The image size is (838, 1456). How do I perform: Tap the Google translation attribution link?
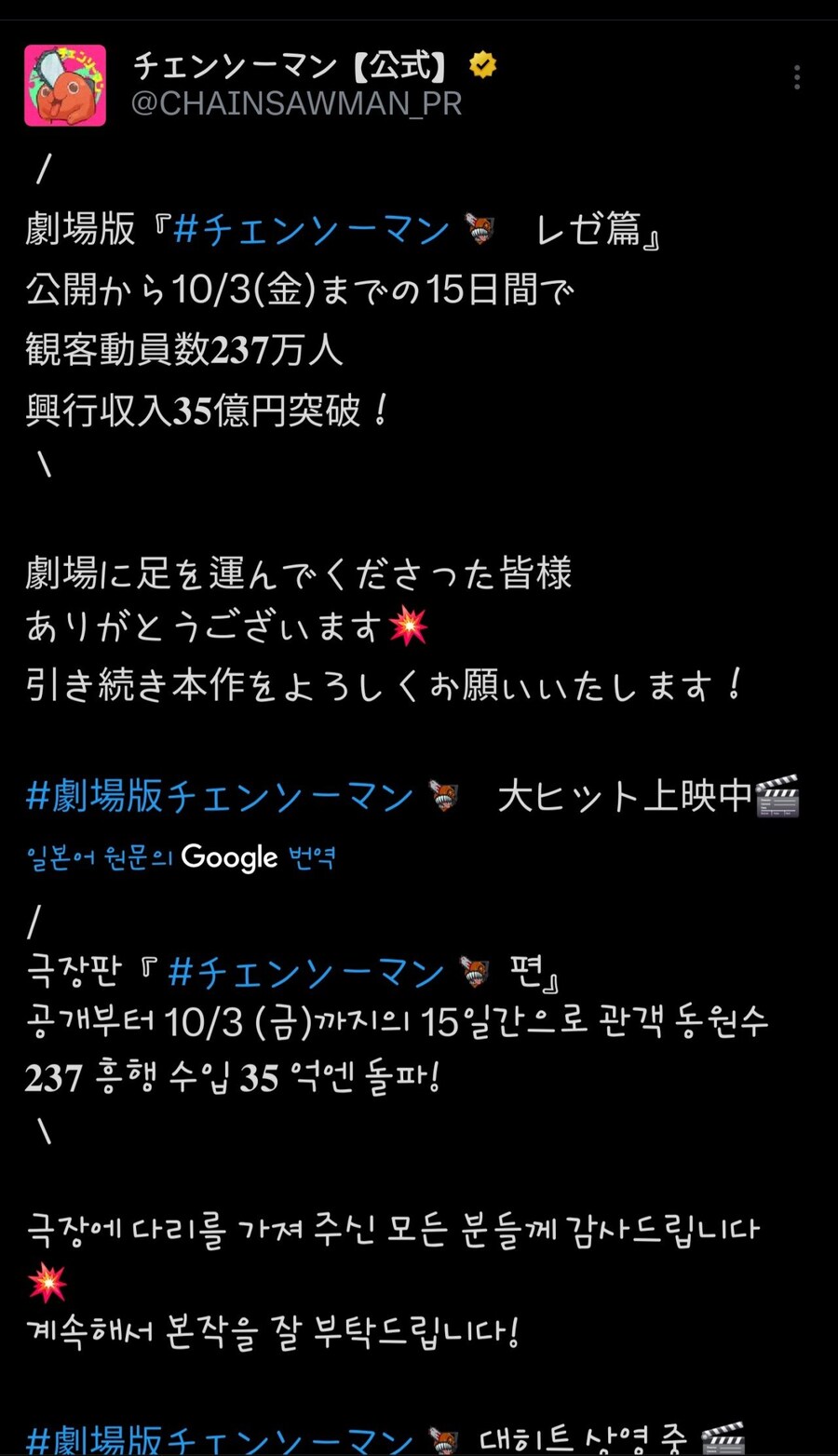[x=181, y=857]
